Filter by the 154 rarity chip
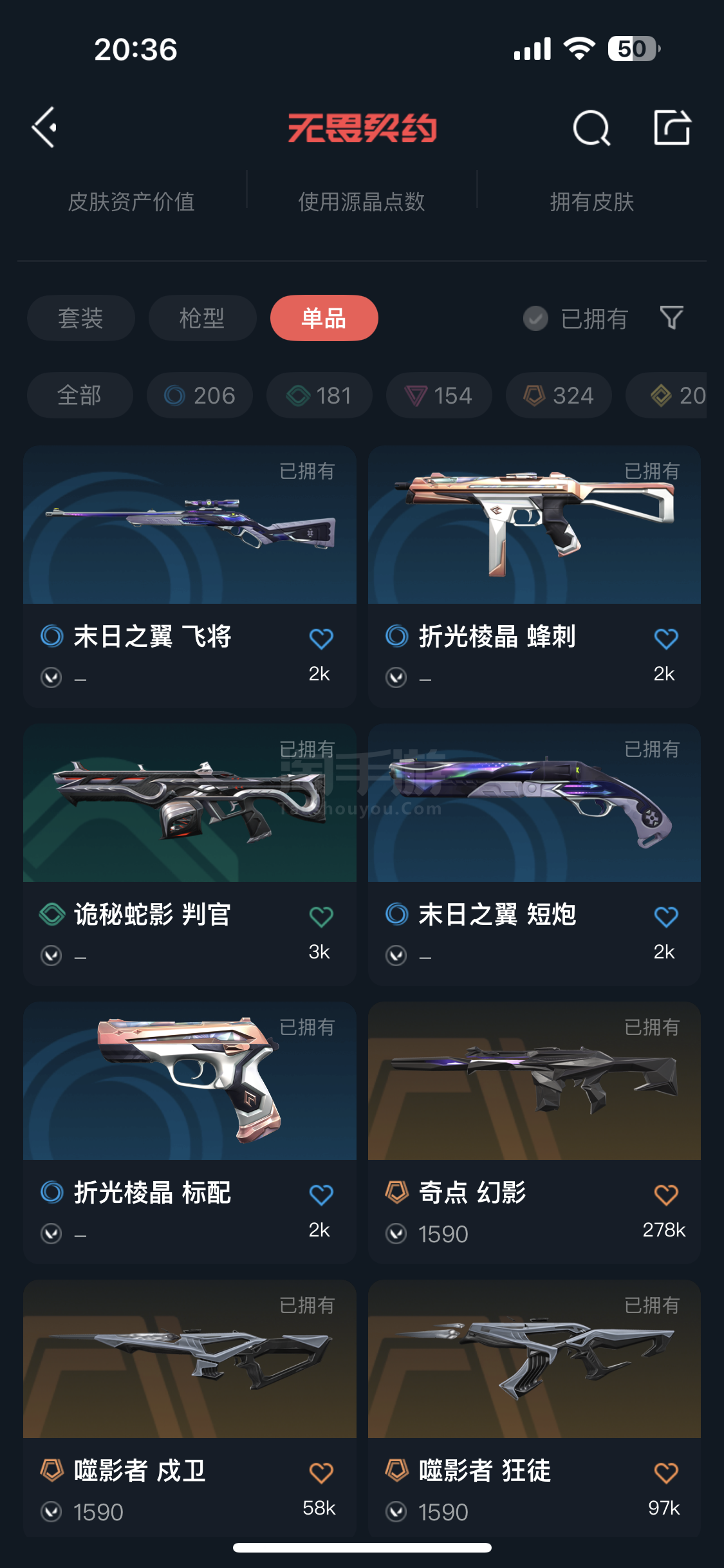This screenshot has height=1568, width=724. (x=439, y=395)
